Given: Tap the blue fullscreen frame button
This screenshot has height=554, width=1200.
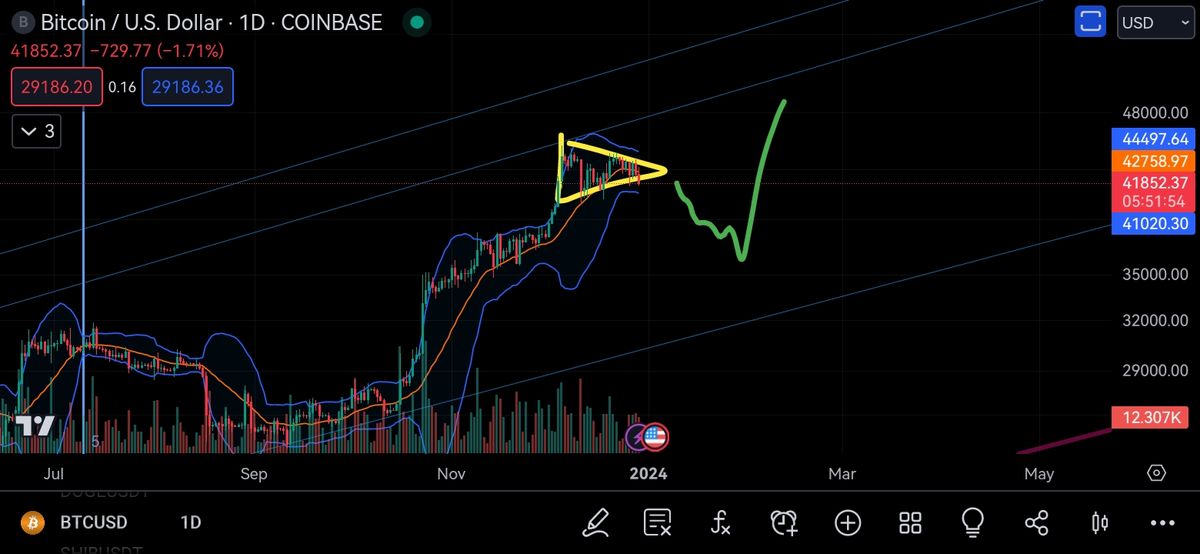Looking at the screenshot, I should (1091, 22).
